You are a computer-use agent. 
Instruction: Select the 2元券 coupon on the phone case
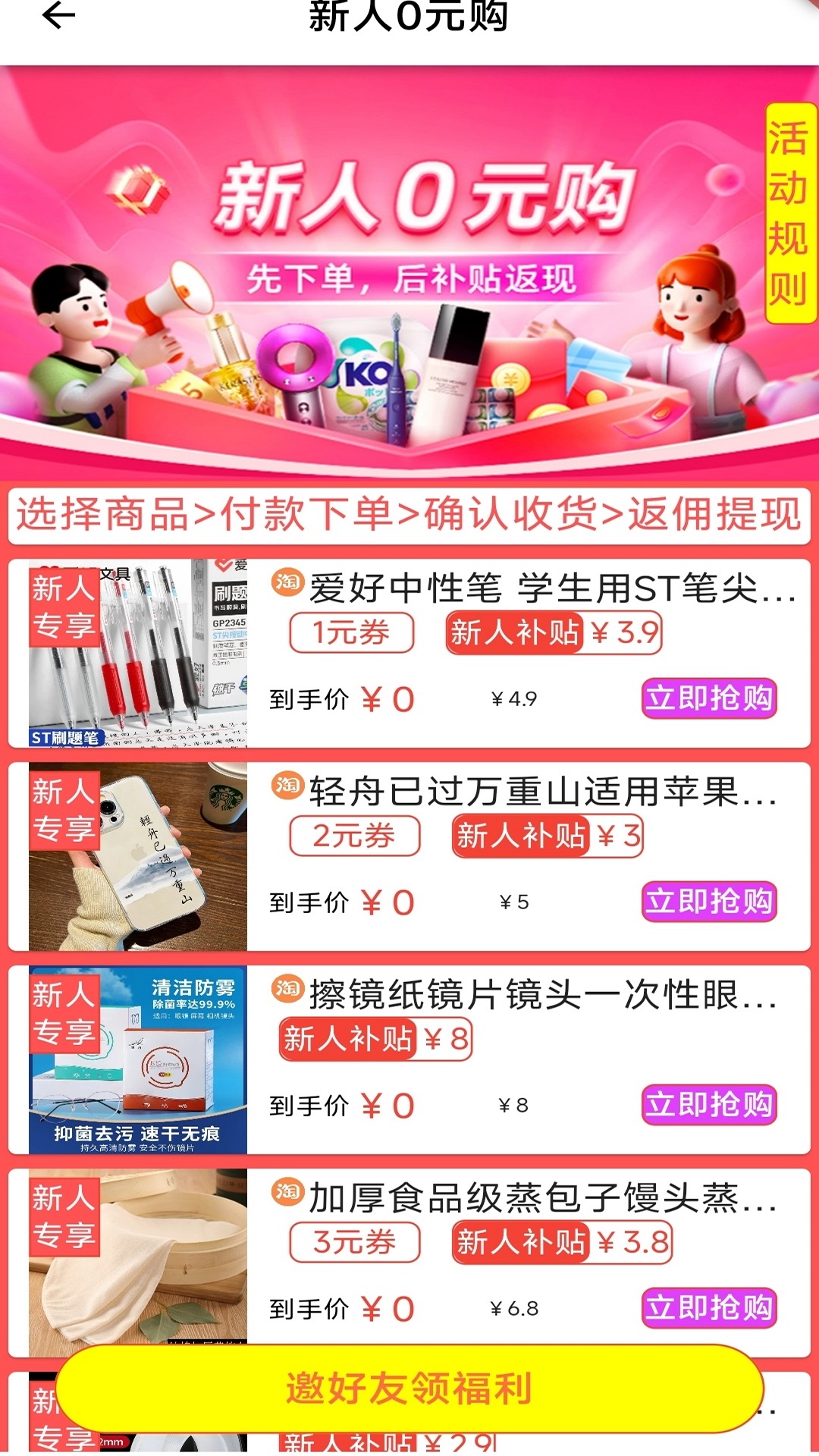pyautogui.click(x=353, y=834)
